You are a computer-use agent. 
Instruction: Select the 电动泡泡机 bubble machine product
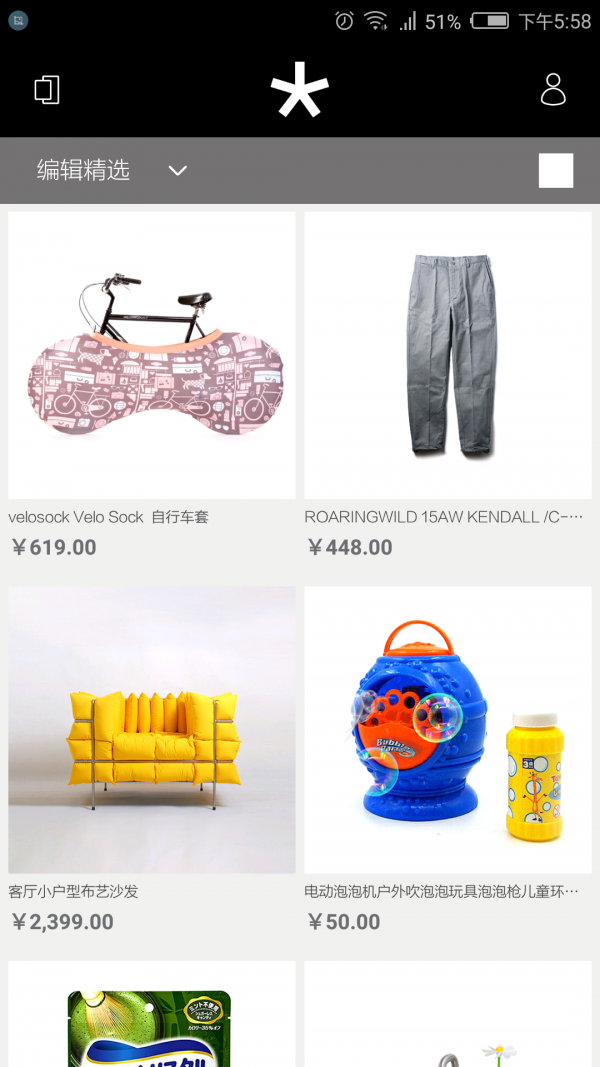click(x=448, y=730)
